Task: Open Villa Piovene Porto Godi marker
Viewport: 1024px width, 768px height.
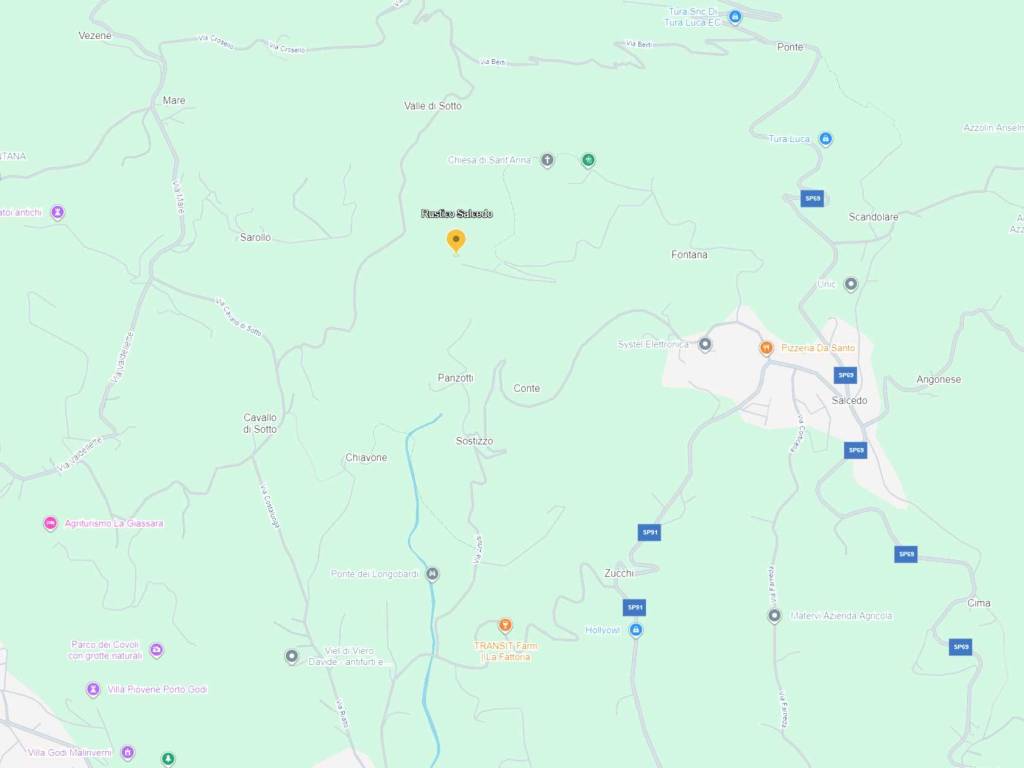Action: point(93,689)
